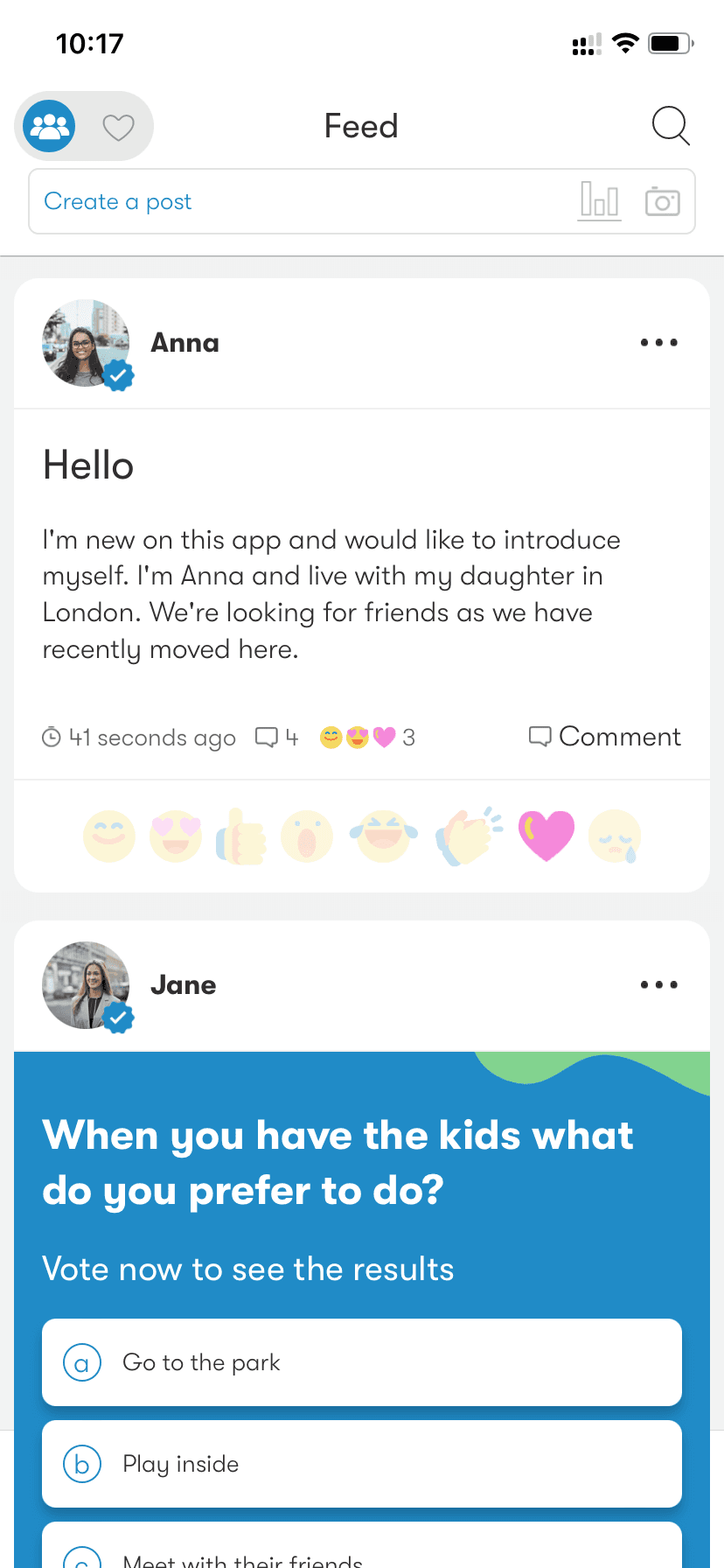Screen dimensions: 724x1568
Task: React with the thumbs up emoji
Action: 241,836
